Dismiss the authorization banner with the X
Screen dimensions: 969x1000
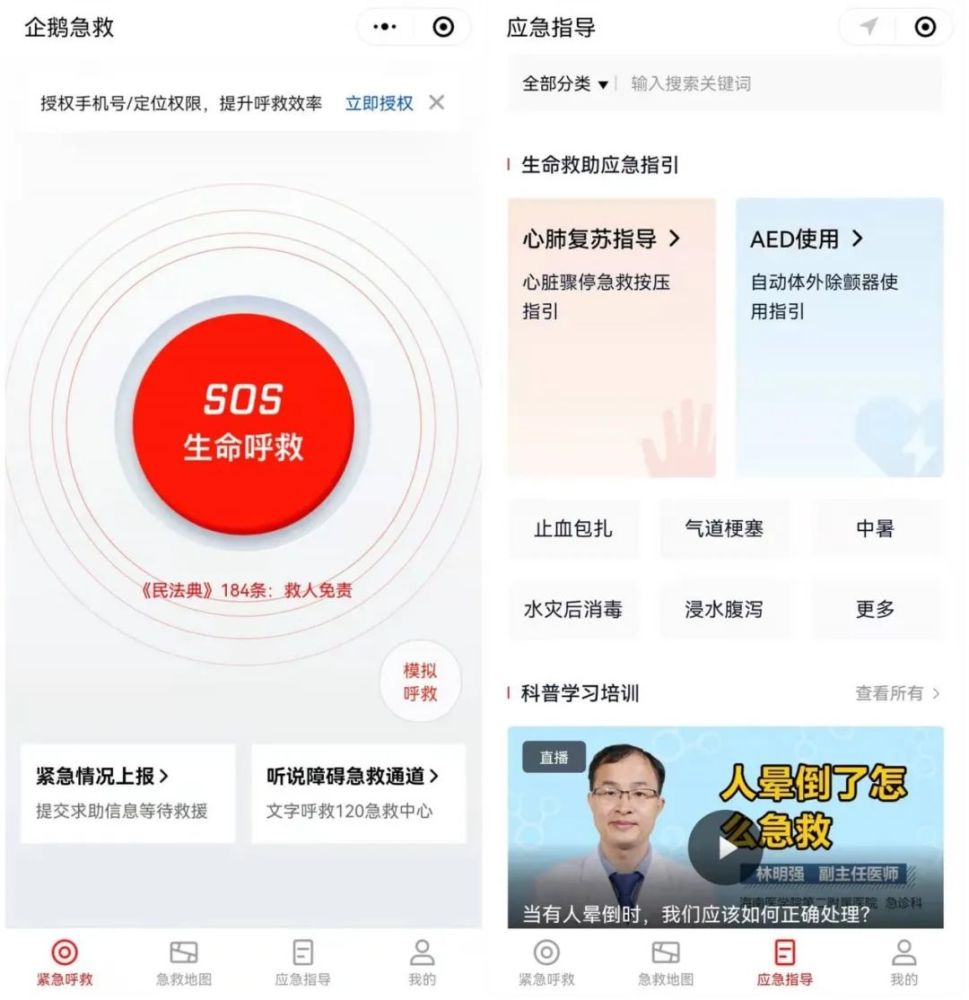[x=435, y=102]
